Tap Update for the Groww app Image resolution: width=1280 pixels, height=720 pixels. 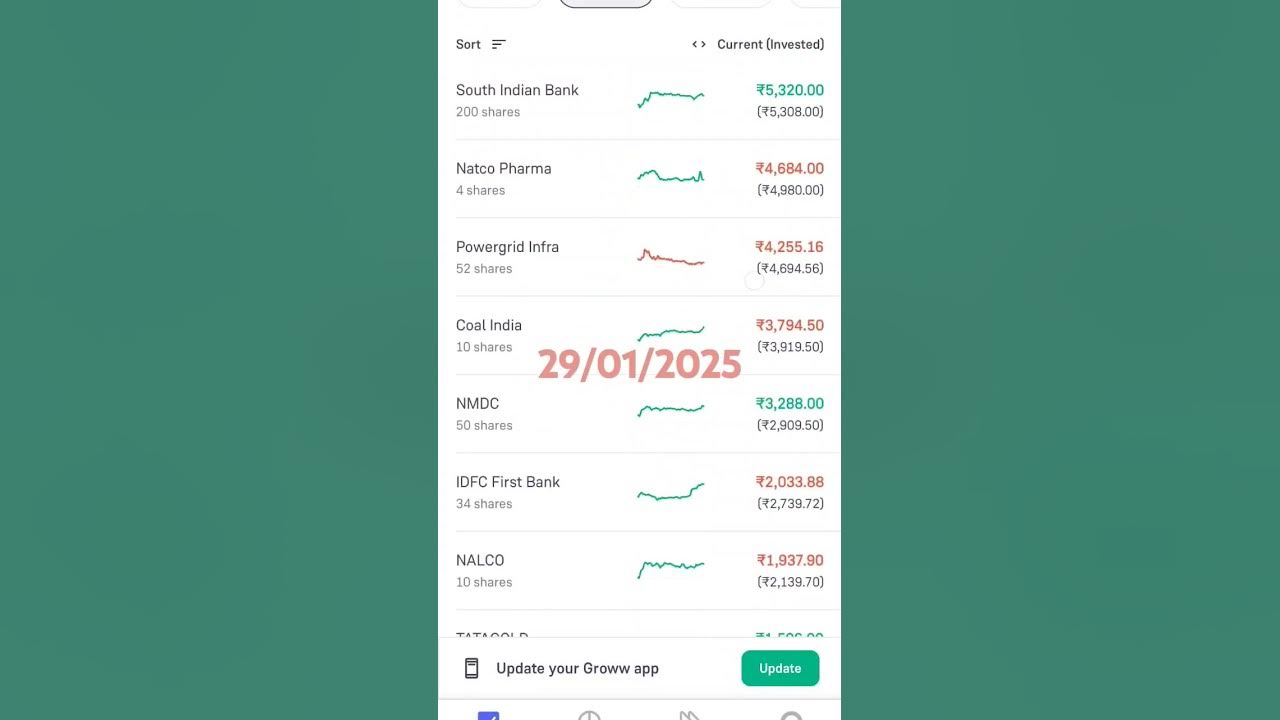[x=780, y=668]
